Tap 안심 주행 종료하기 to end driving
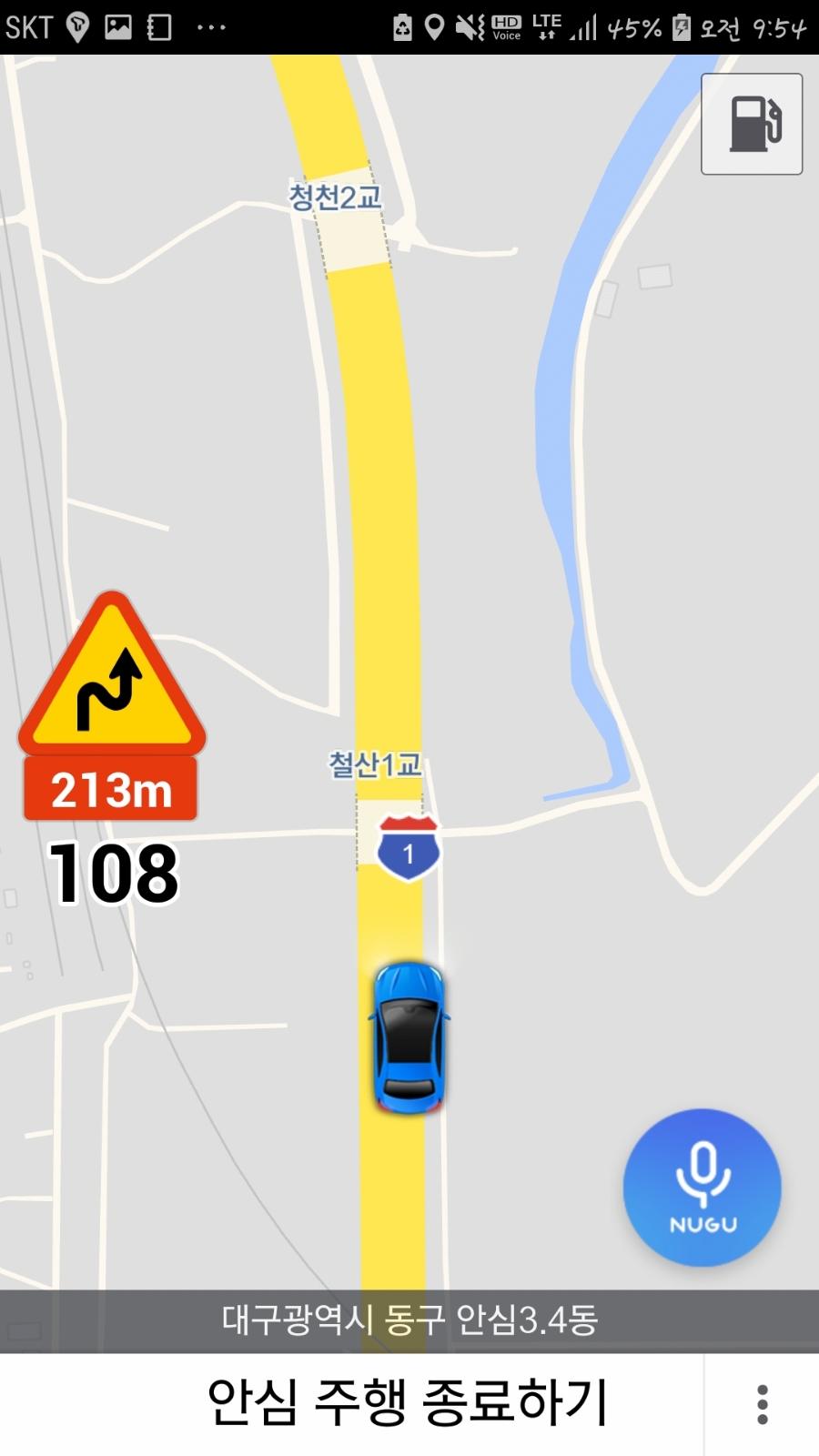The width and height of the screenshot is (819, 1456). point(407,1403)
